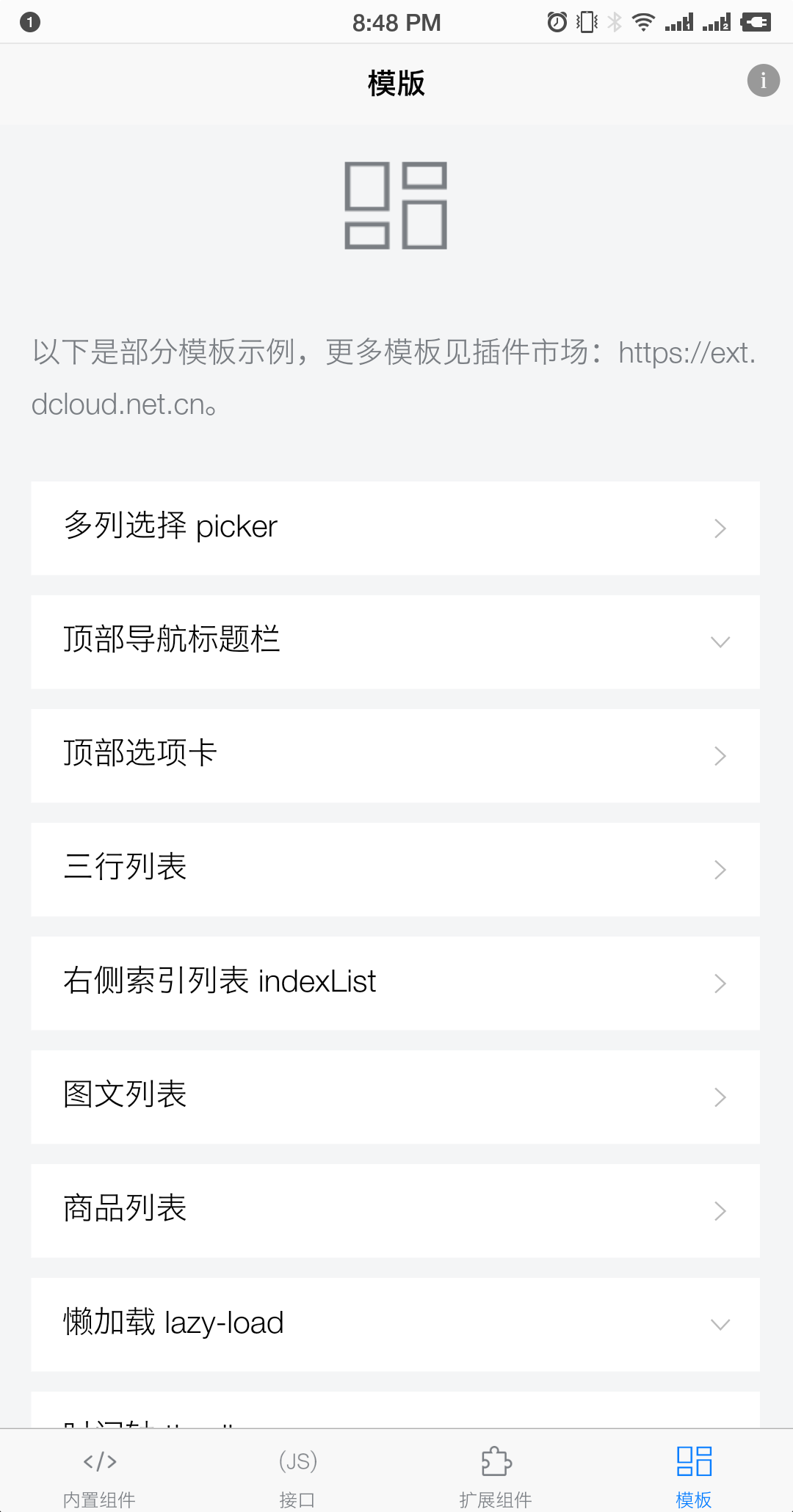Switch to the 内置组件 tab
793x1512 pixels.
pyautogui.click(x=99, y=1471)
